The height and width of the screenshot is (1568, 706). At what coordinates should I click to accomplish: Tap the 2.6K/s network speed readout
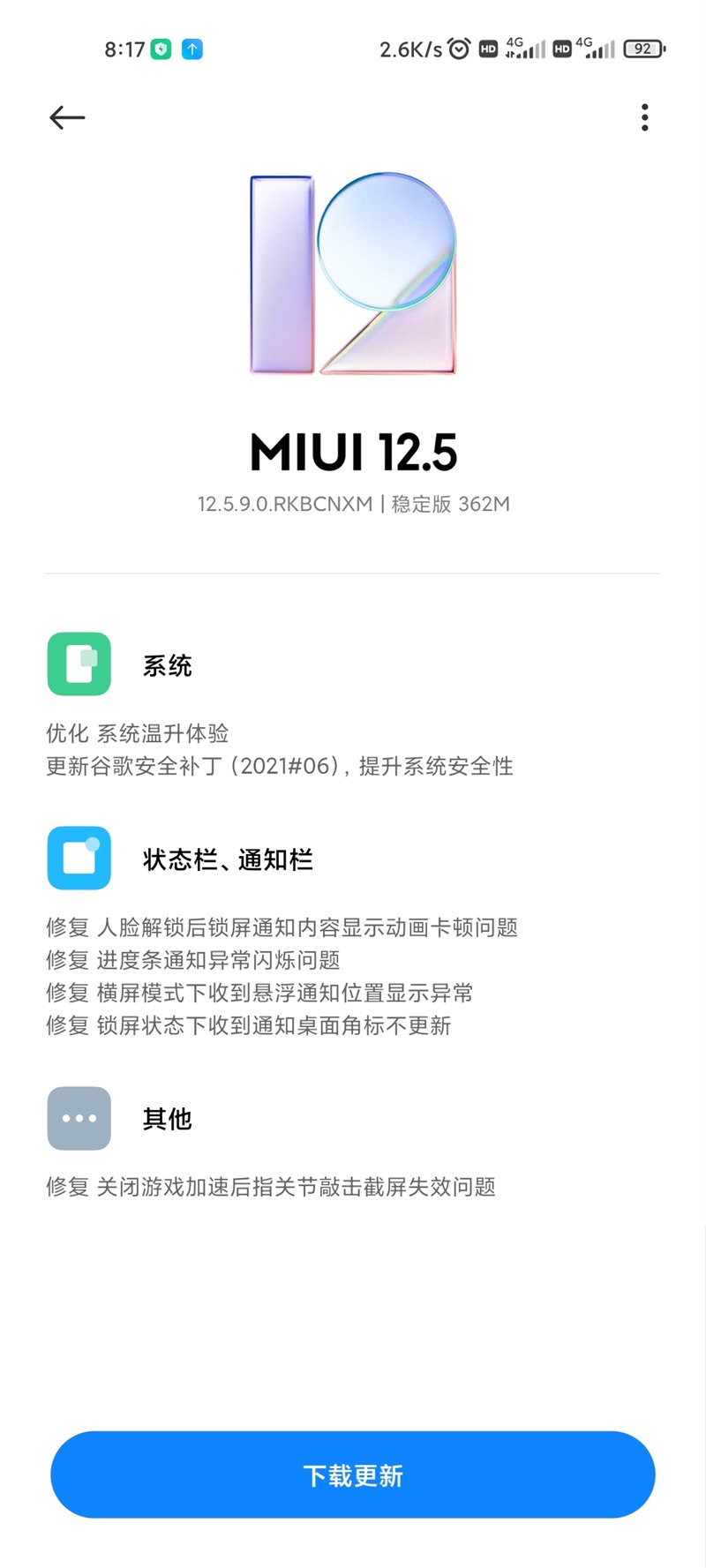point(410,50)
